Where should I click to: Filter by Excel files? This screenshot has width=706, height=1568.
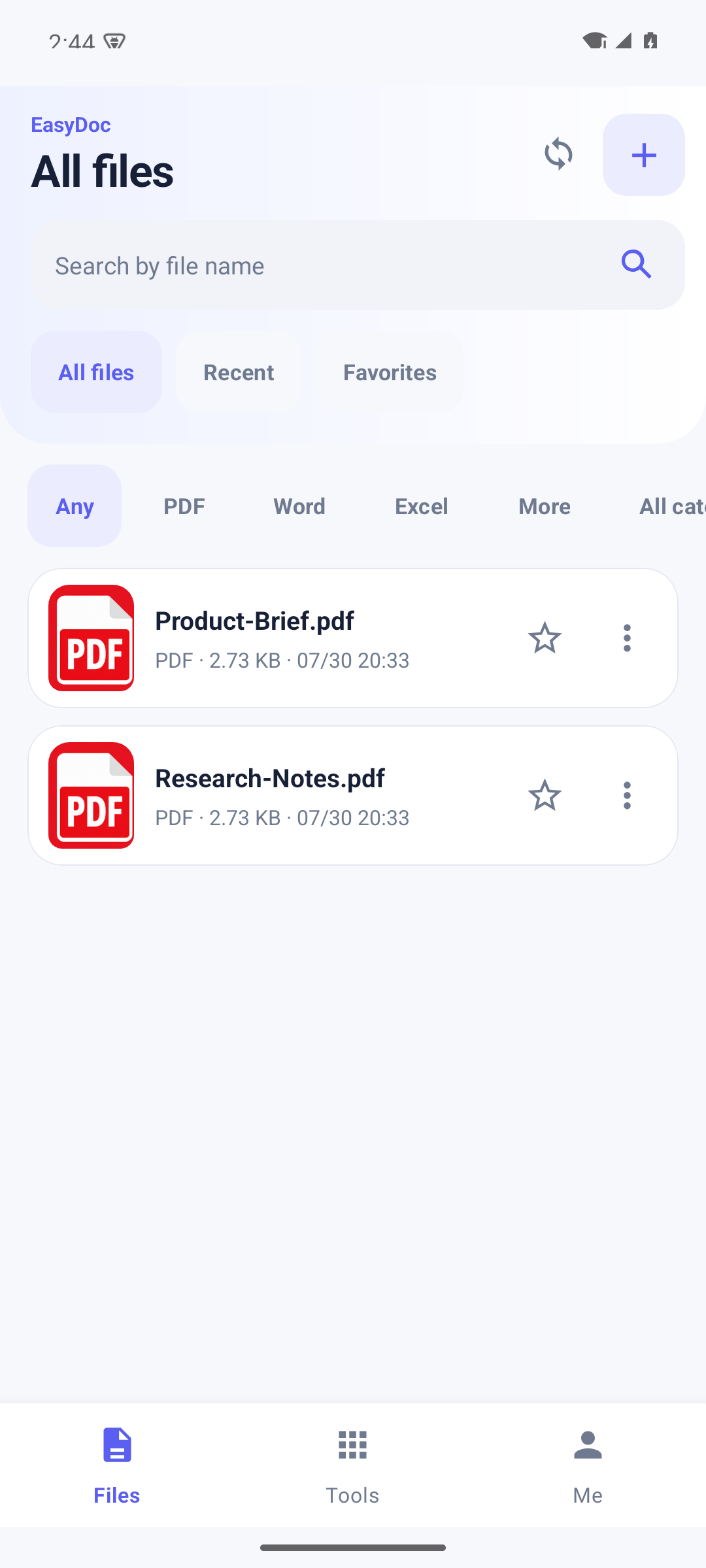421,506
